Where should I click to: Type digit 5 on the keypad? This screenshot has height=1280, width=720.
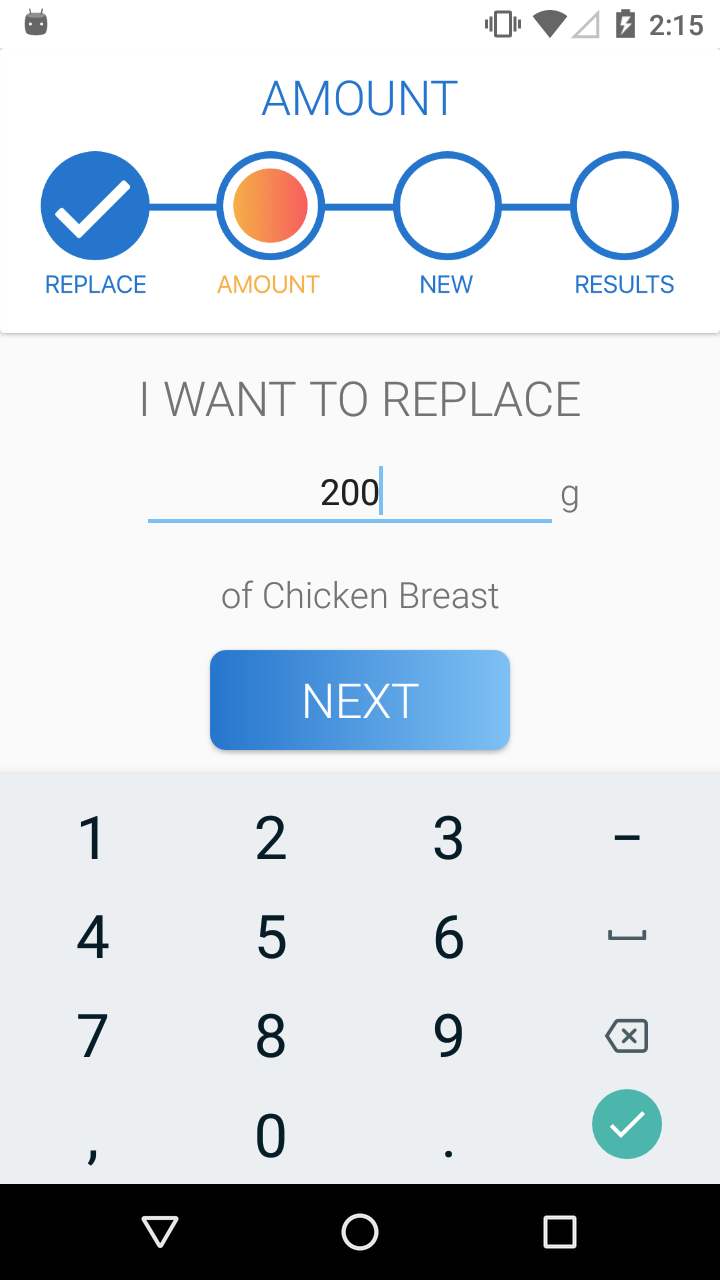tap(271, 937)
